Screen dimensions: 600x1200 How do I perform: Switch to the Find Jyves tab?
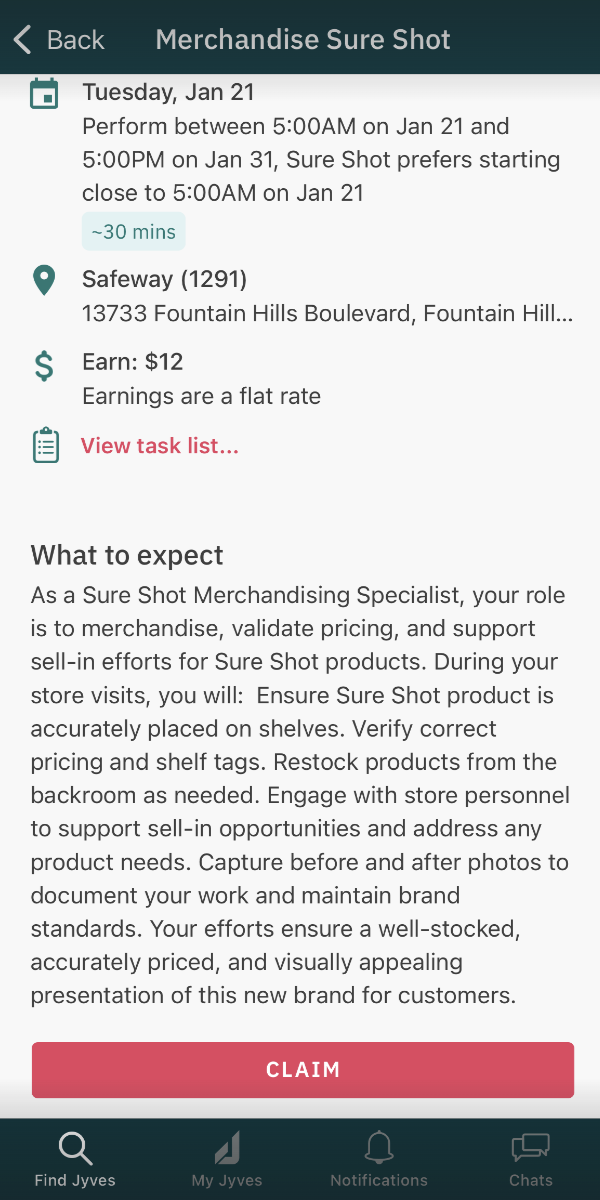75,1160
